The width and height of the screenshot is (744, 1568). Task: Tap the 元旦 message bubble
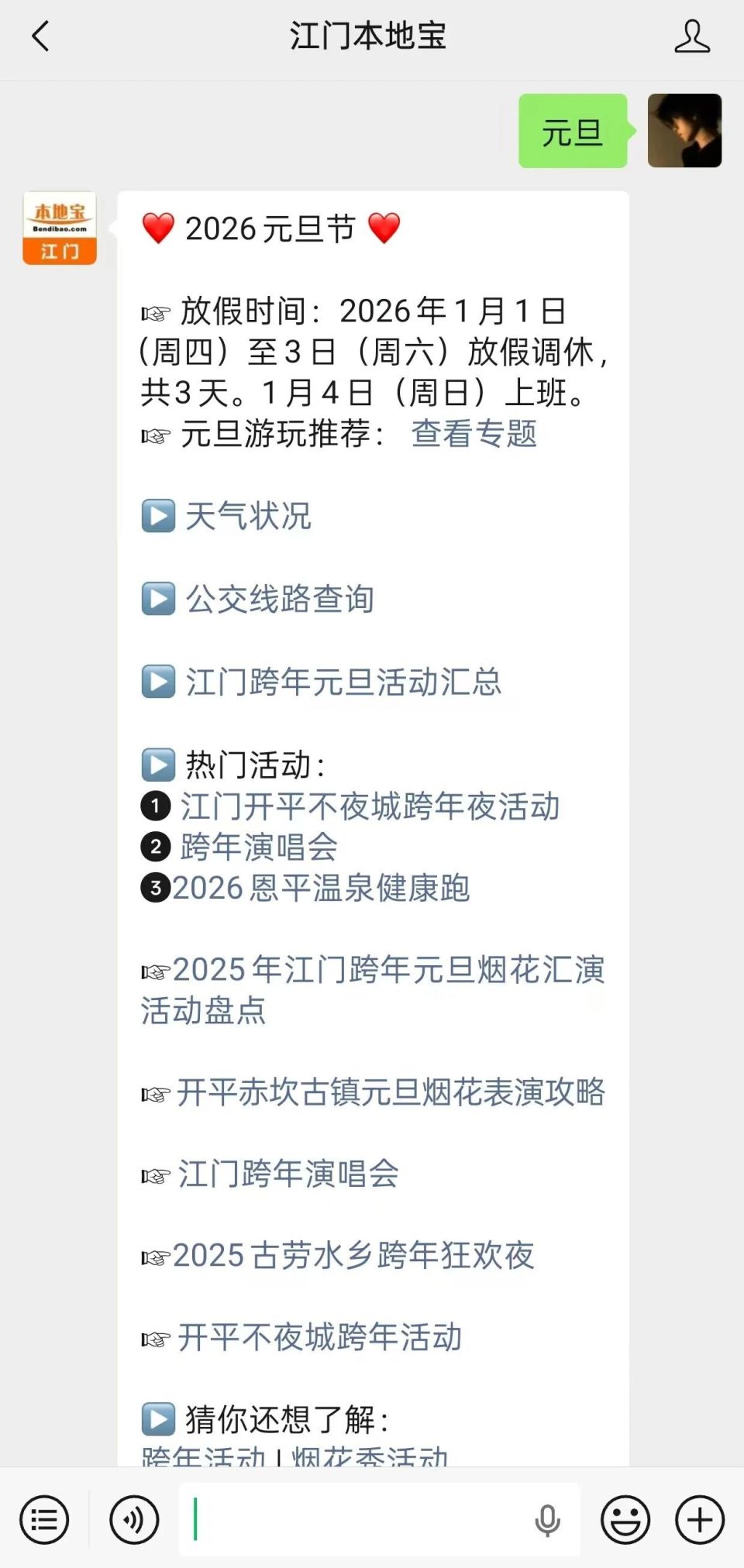(x=571, y=130)
